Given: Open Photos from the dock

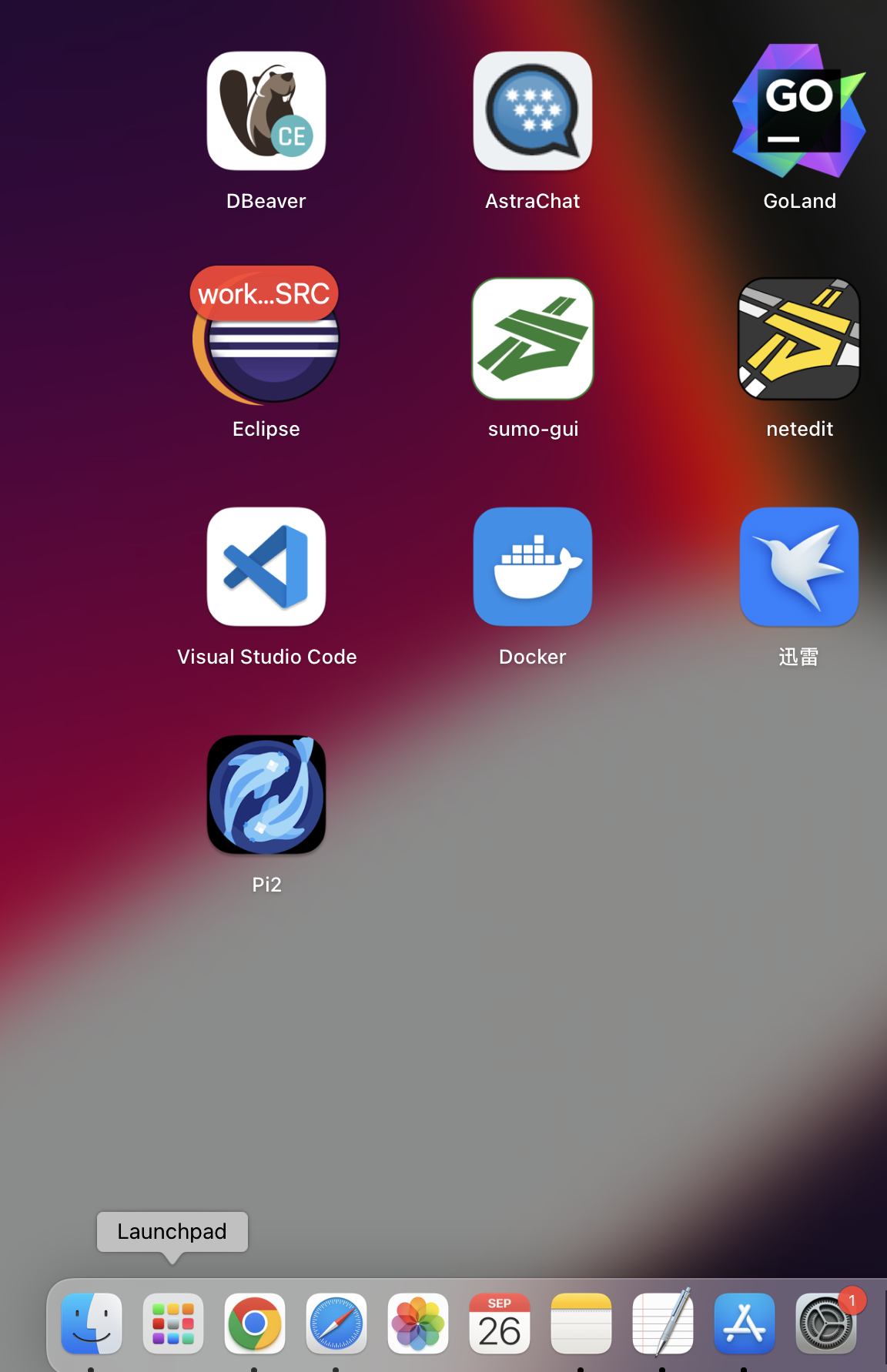Looking at the screenshot, I should coord(418,1323).
